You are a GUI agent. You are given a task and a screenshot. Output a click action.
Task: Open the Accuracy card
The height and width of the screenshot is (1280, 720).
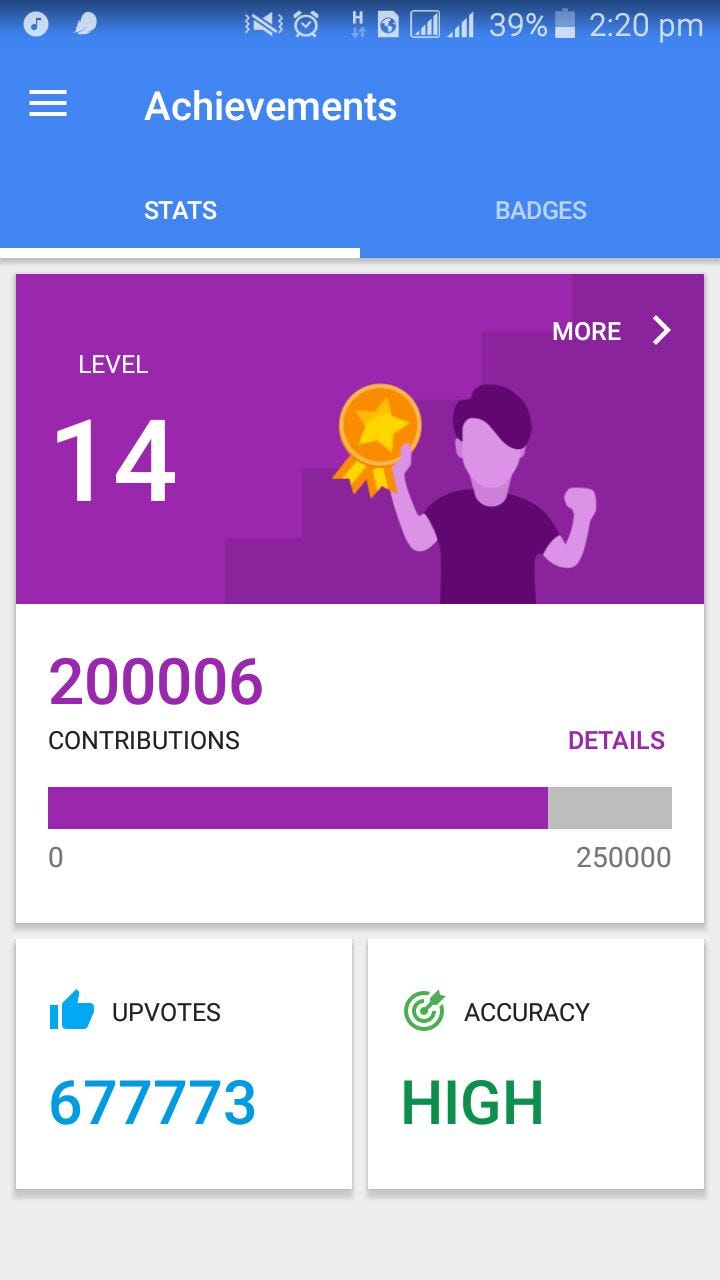click(536, 1063)
